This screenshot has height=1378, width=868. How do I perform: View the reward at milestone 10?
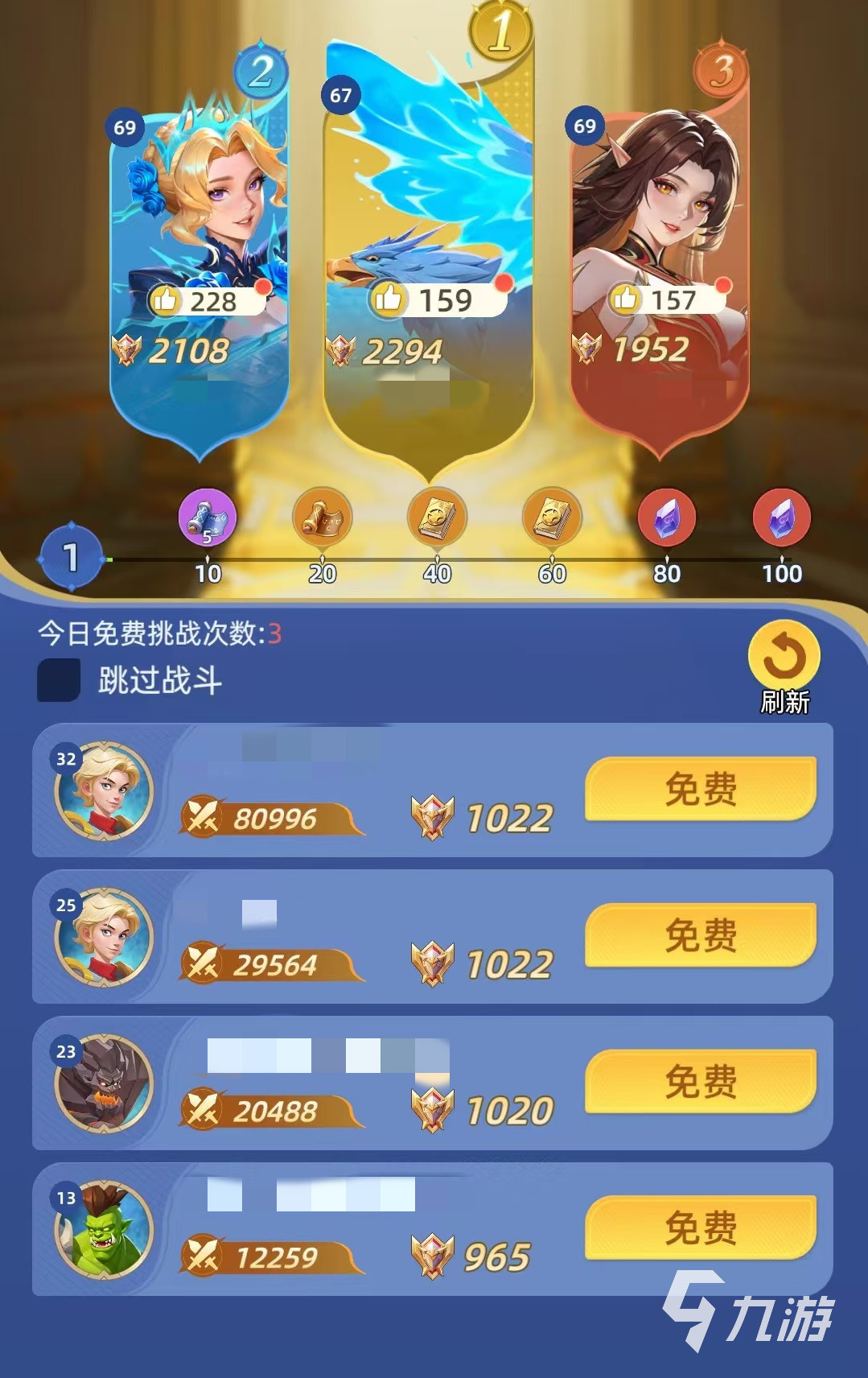[x=208, y=517]
